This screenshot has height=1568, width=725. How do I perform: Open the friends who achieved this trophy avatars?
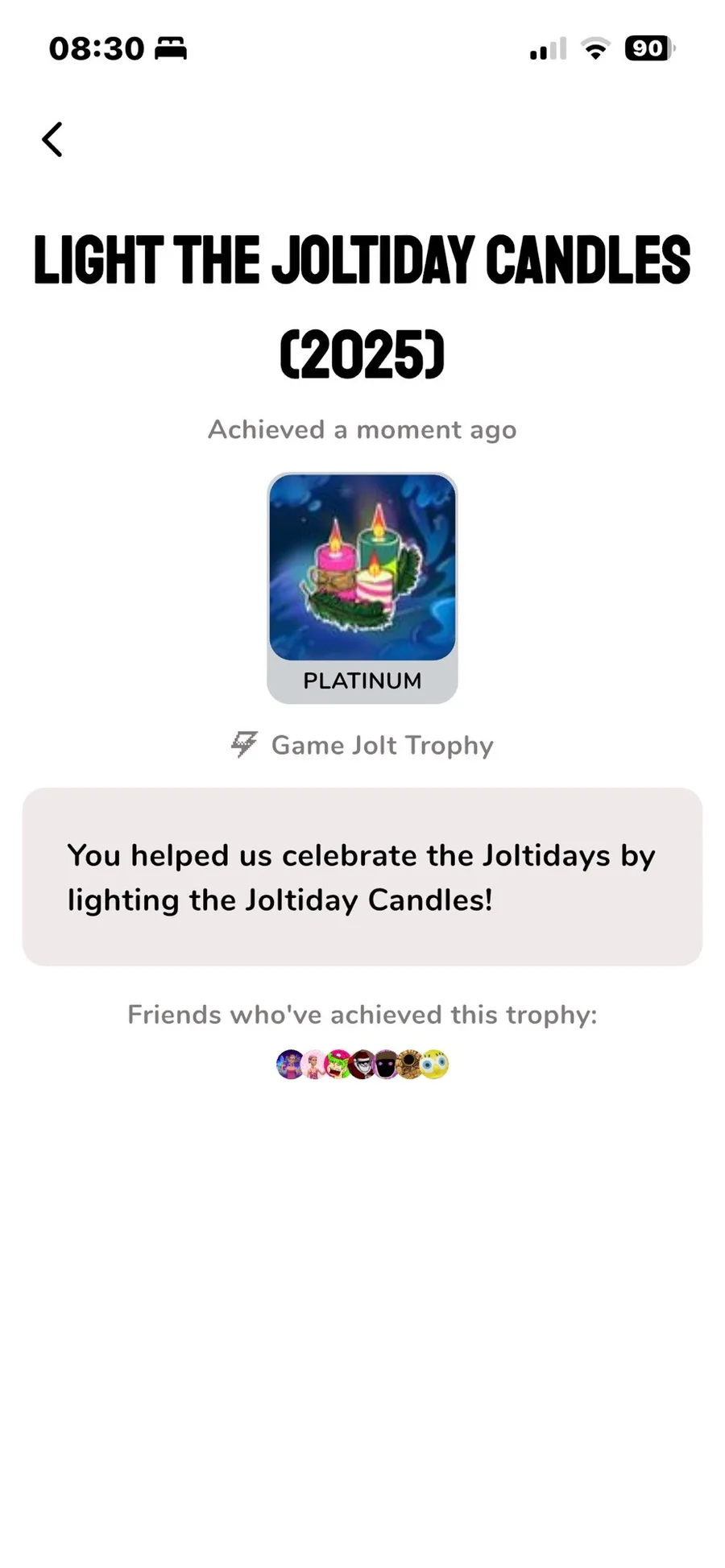(x=362, y=1064)
